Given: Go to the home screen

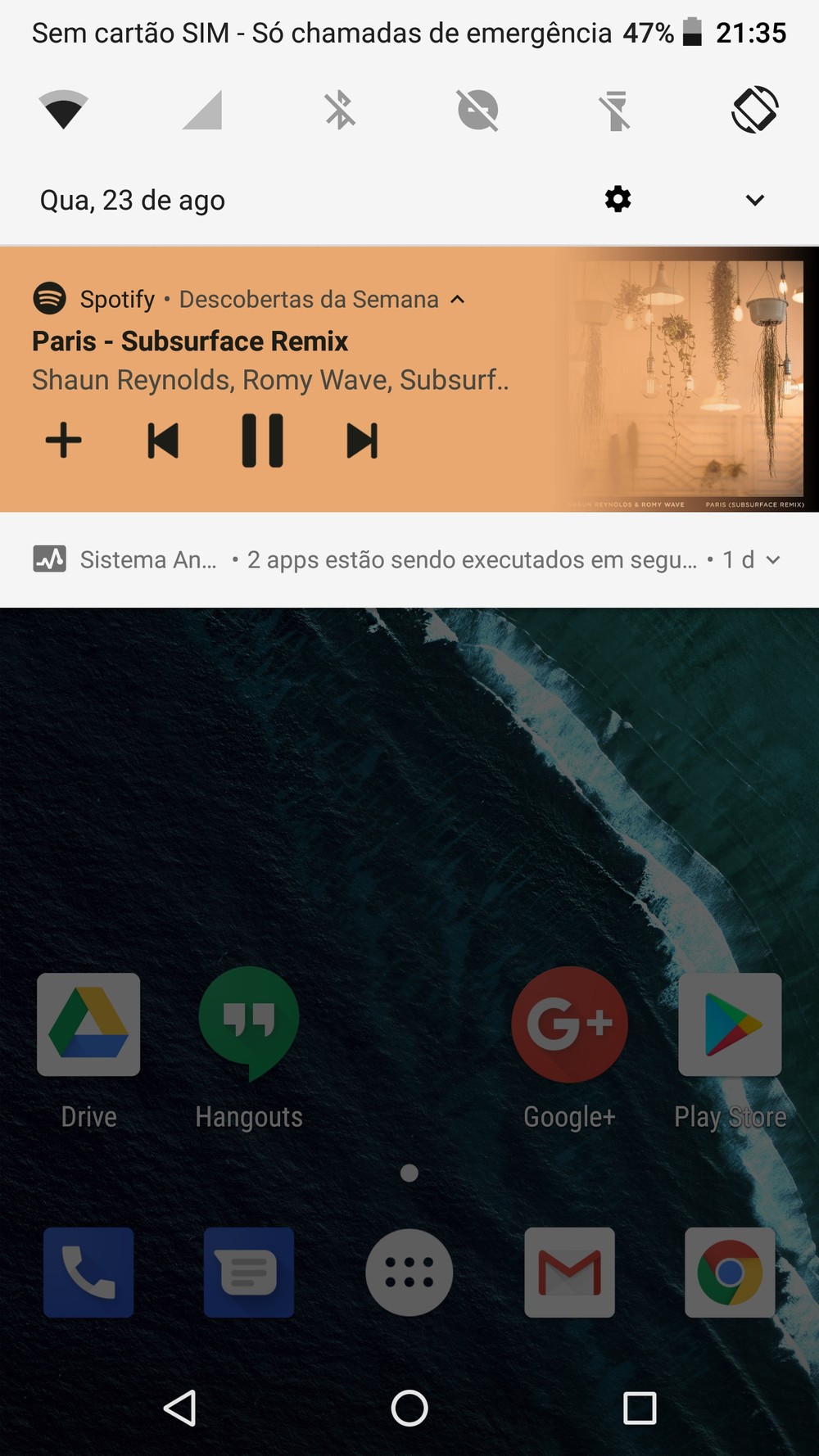Looking at the screenshot, I should tap(409, 1409).
